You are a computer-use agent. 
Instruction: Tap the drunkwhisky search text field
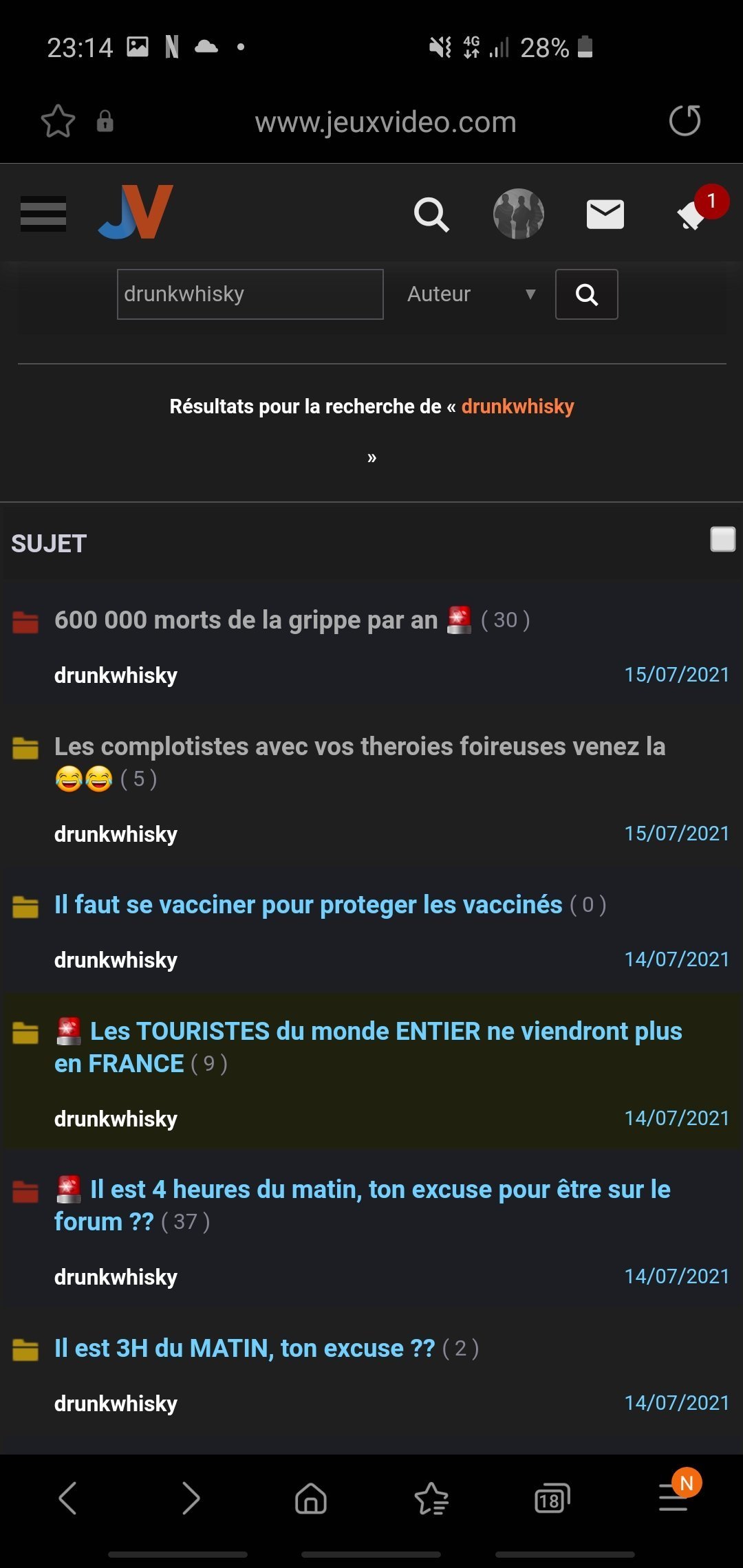250,294
